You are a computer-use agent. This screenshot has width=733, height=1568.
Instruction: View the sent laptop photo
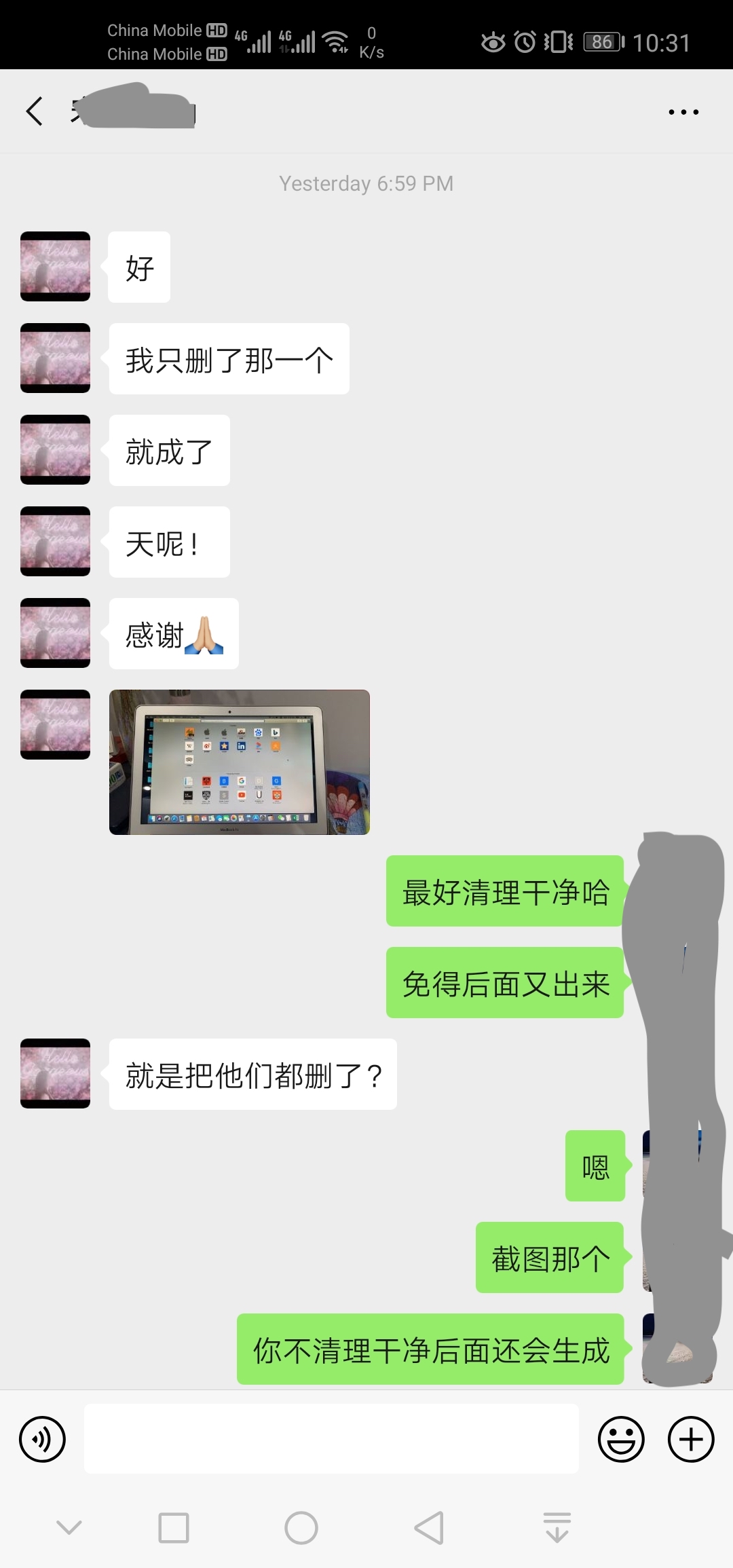pyautogui.click(x=239, y=762)
